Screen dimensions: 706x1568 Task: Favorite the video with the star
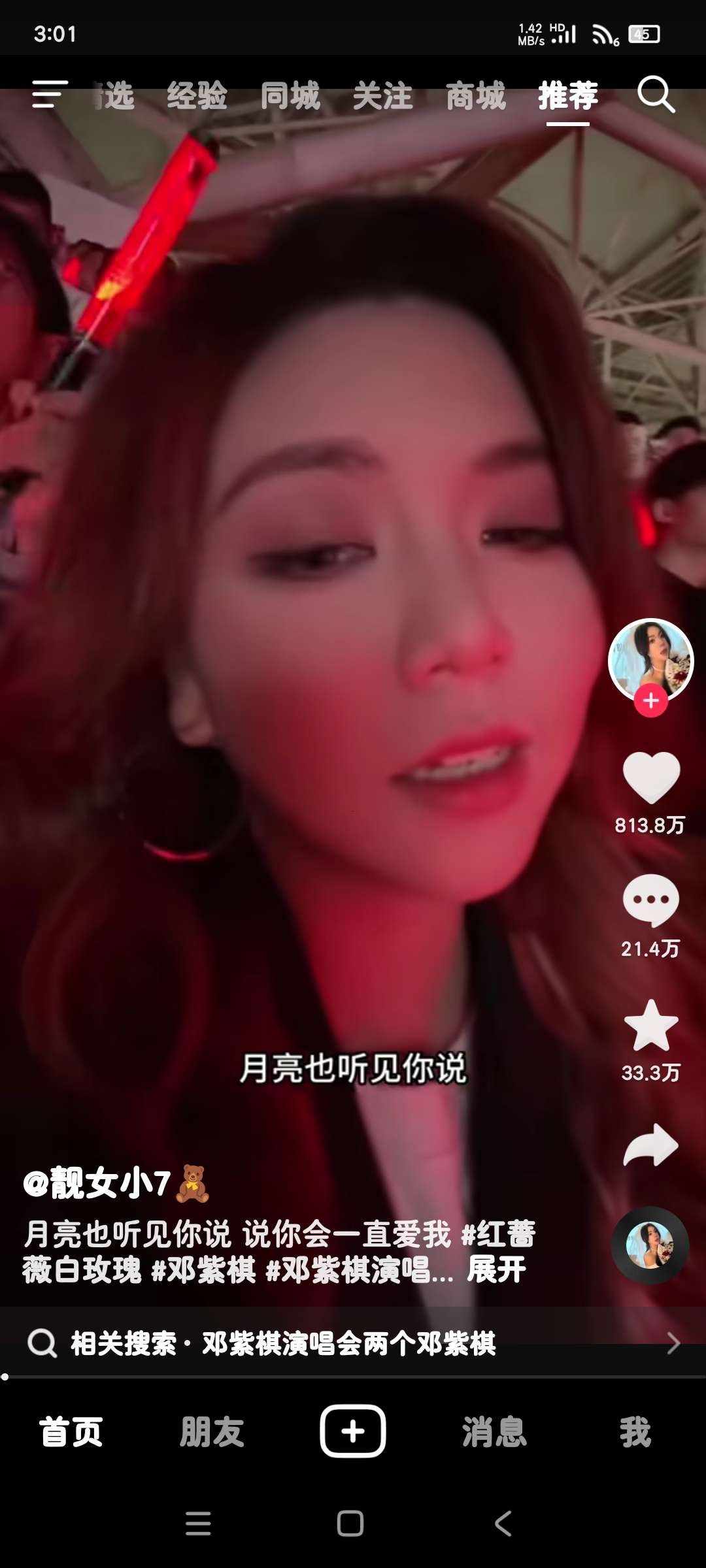pyautogui.click(x=650, y=1024)
